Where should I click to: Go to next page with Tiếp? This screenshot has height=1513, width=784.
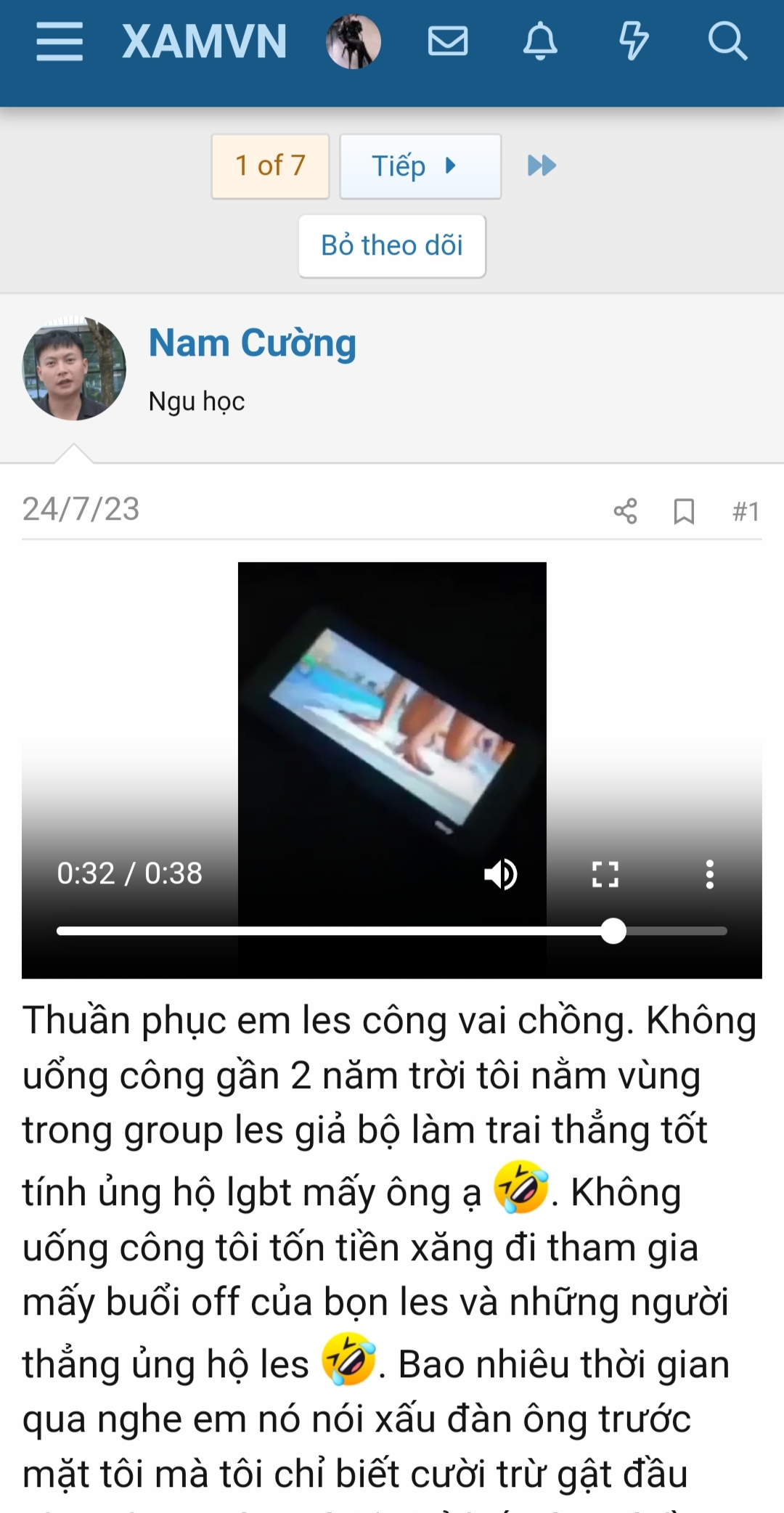pyautogui.click(x=420, y=166)
